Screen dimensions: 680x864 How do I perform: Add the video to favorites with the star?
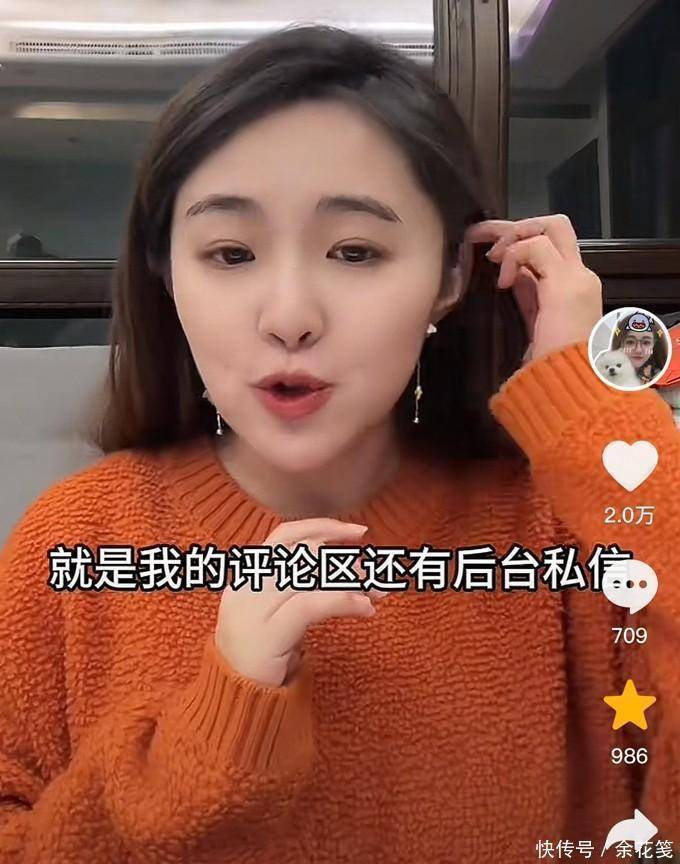pos(630,706)
